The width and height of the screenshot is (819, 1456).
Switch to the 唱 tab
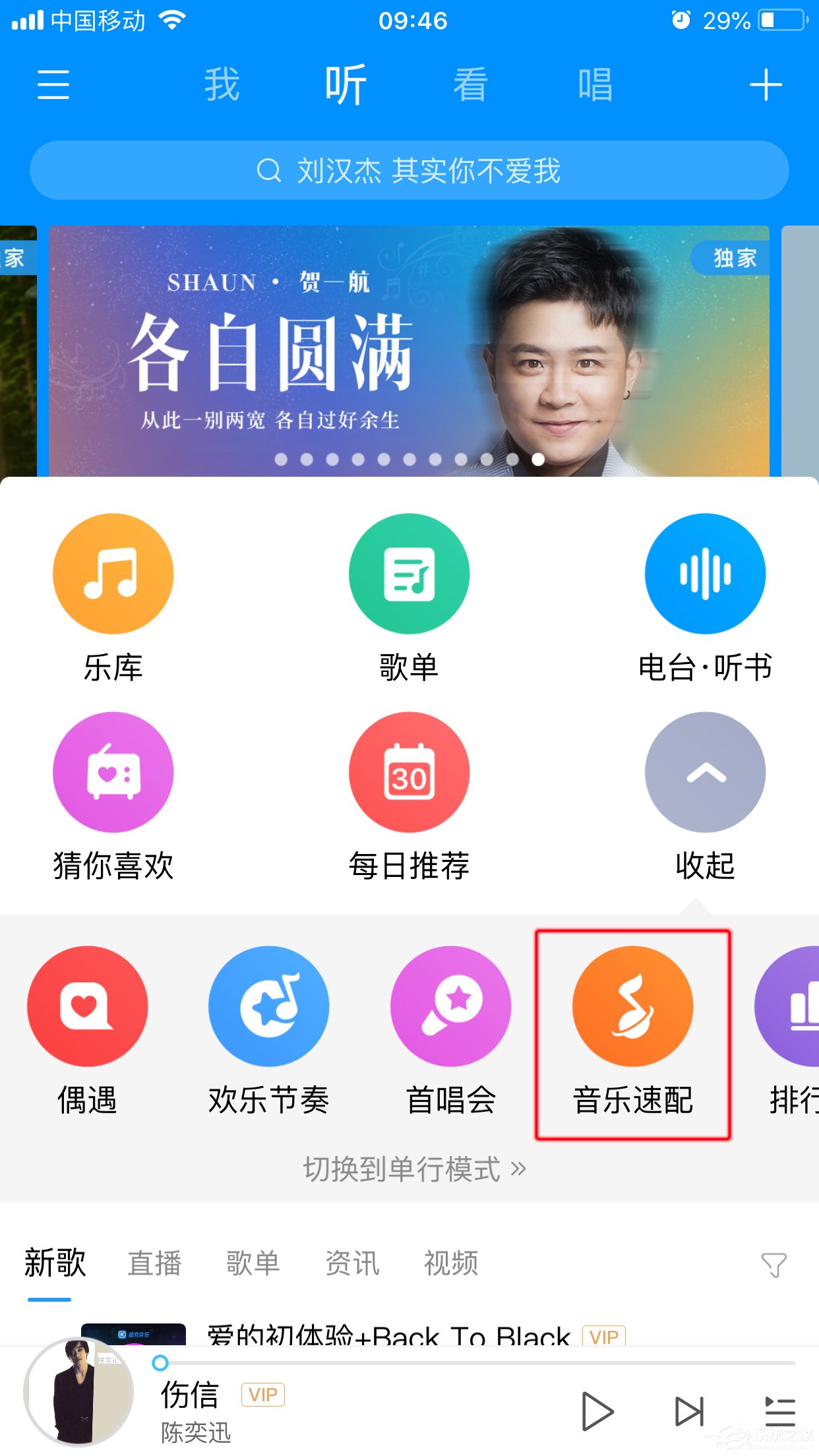[595, 85]
